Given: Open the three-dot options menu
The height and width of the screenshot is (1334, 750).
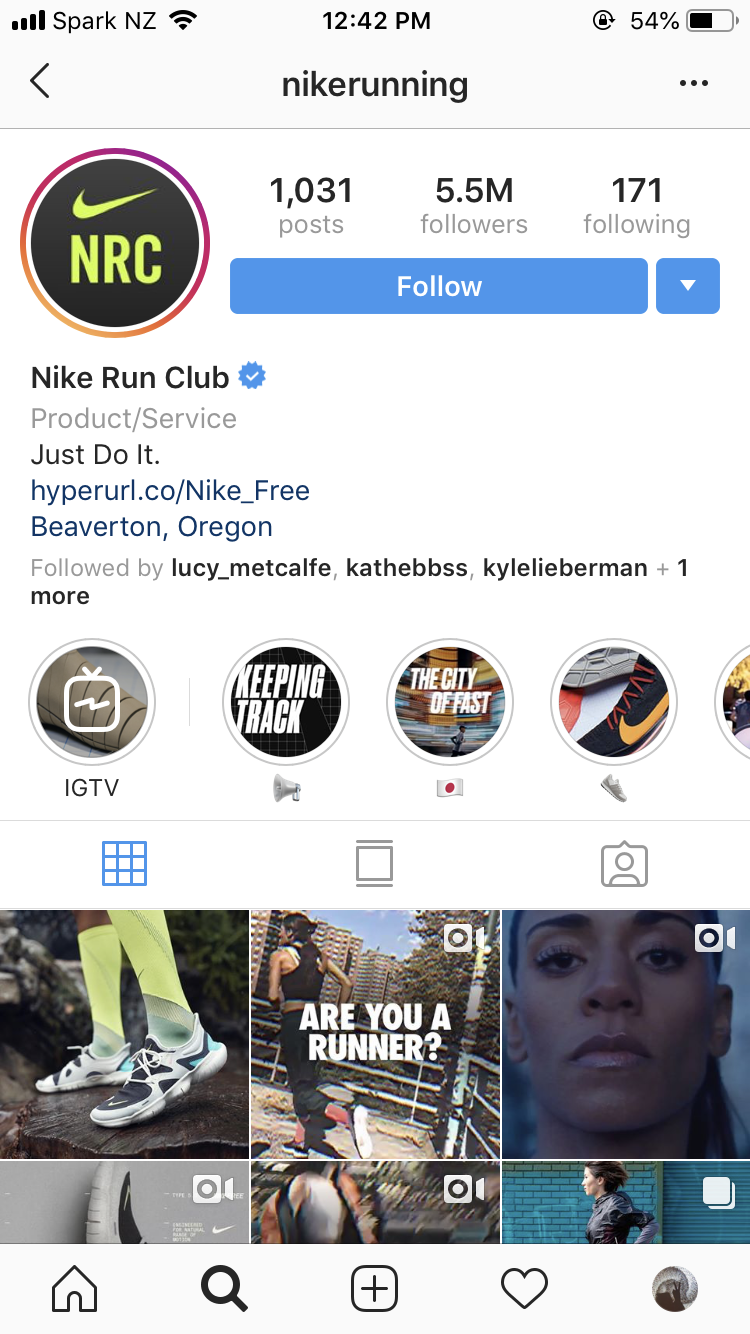Looking at the screenshot, I should pyautogui.click(x=693, y=84).
